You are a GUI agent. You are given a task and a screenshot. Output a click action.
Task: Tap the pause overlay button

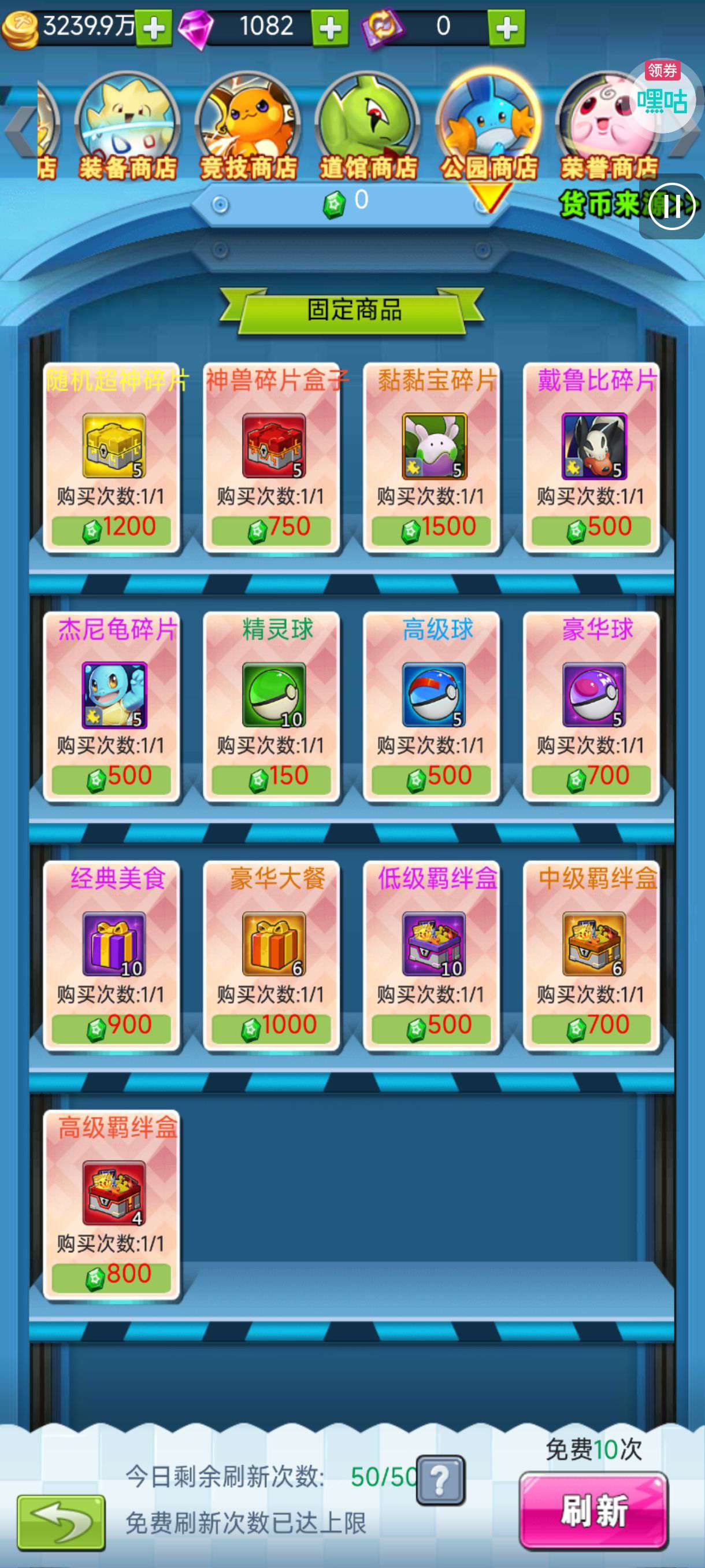coord(671,206)
